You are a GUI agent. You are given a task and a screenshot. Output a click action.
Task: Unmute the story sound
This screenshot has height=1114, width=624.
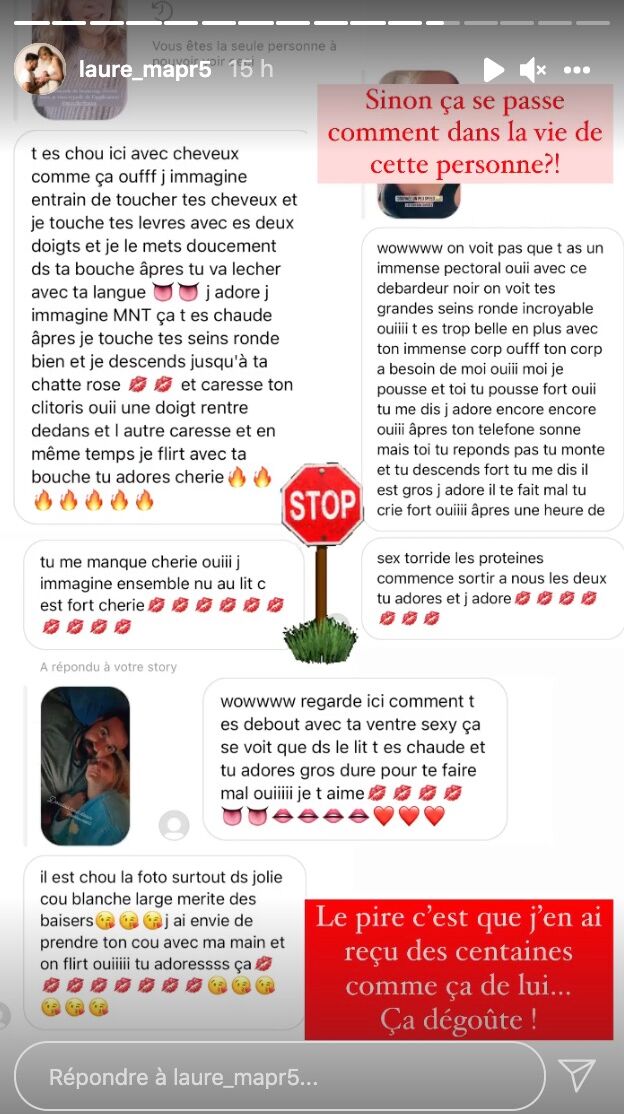(x=533, y=70)
